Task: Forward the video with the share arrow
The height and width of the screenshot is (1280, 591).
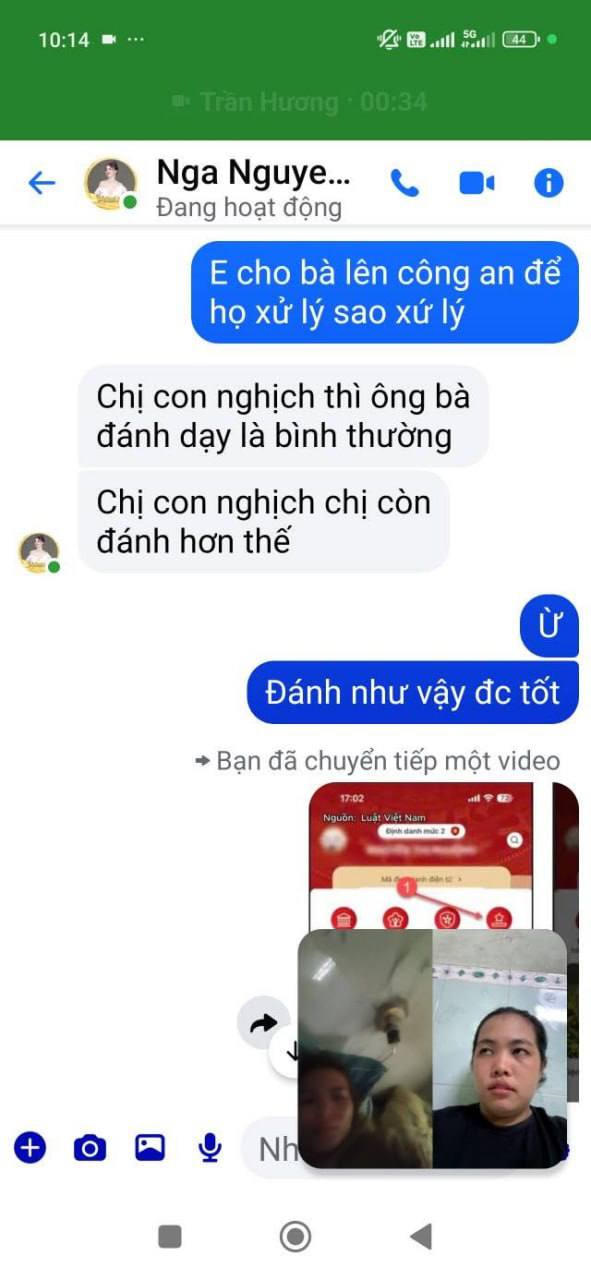Action: click(x=263, y=1022)
